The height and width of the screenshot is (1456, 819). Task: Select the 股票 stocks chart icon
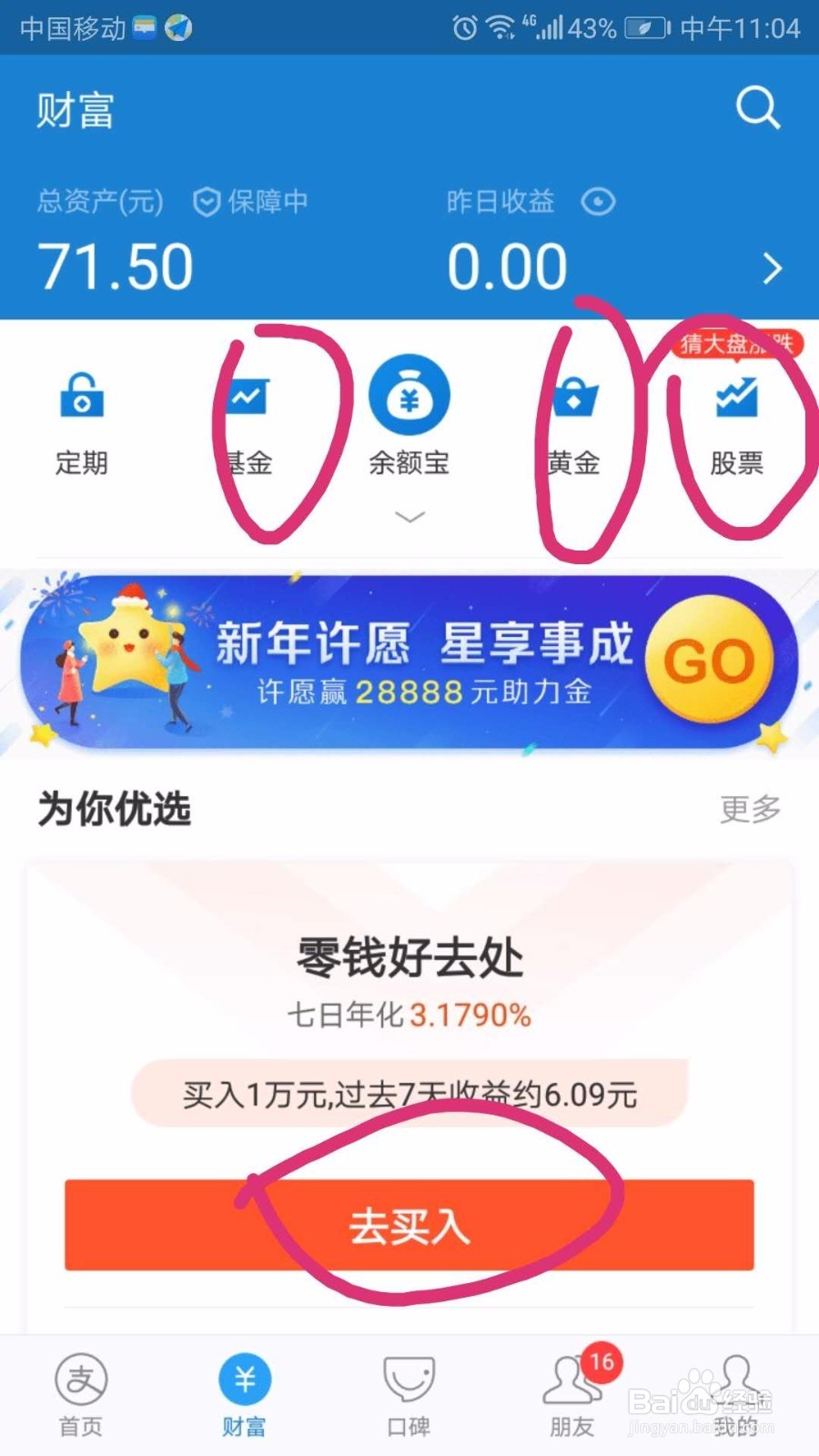coord(739,398)
